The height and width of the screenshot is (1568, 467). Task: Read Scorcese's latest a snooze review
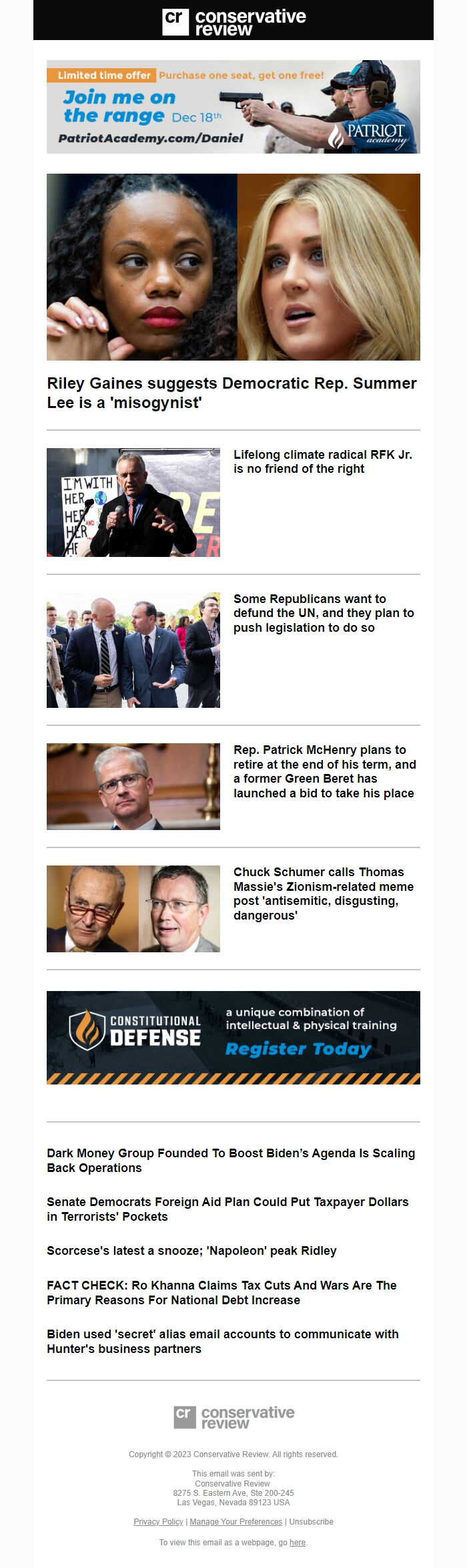click(x=191, y=1251)
